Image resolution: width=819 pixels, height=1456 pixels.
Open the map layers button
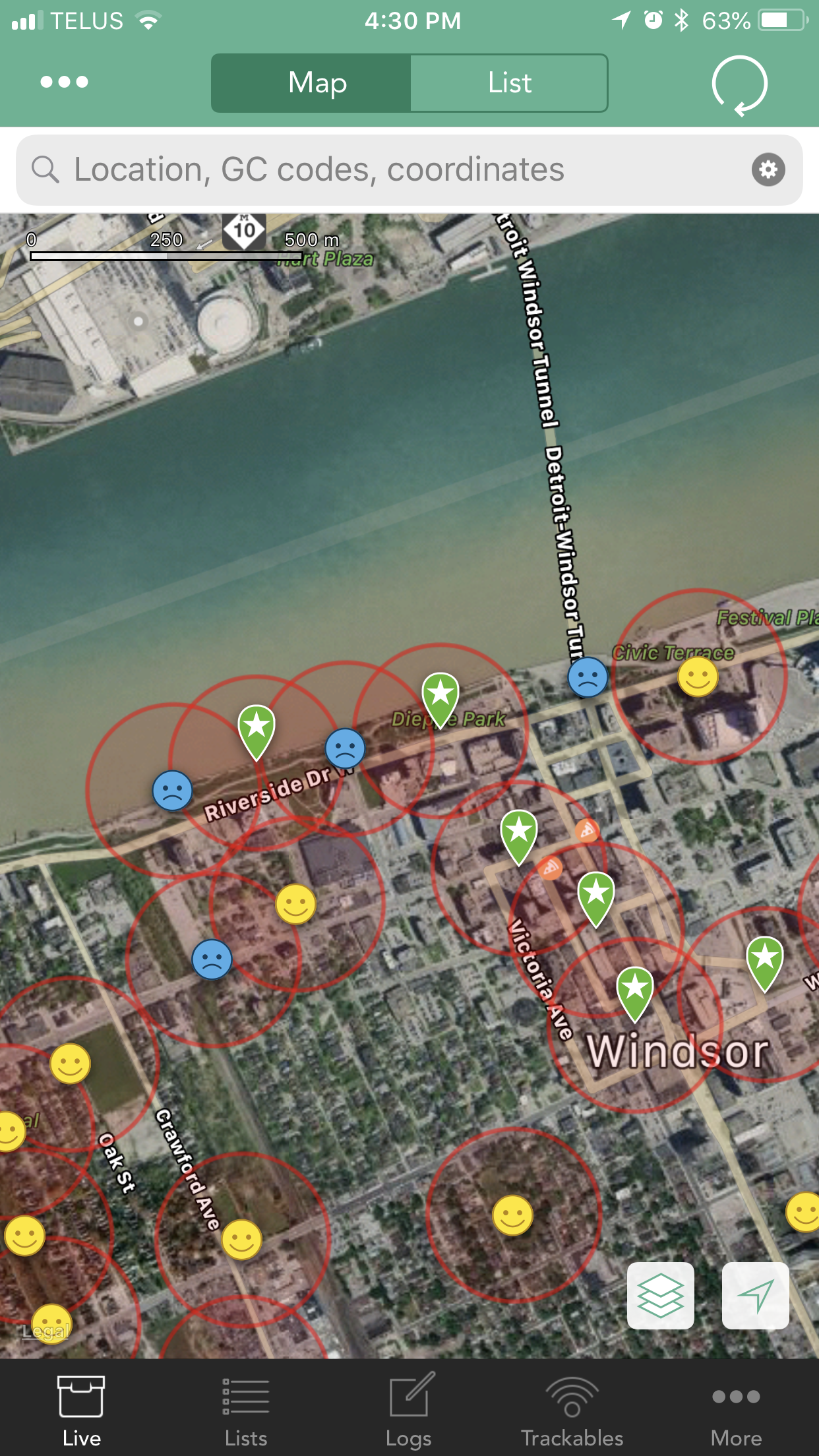point(660,1296)
